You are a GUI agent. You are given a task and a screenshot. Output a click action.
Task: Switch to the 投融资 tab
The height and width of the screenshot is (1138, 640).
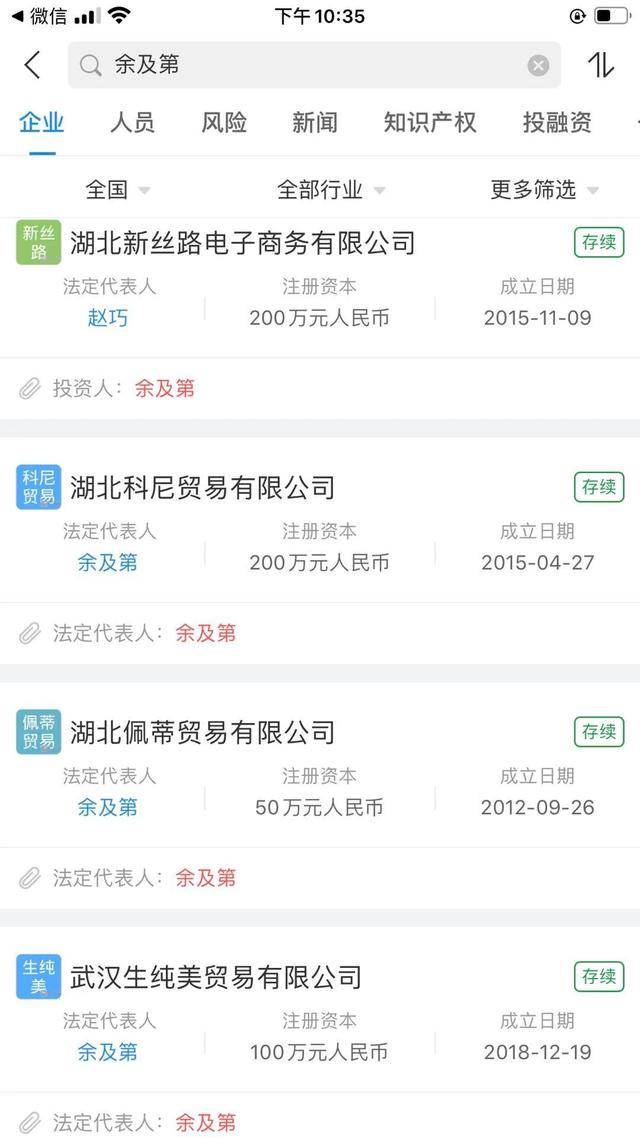(x=557, y=123)
